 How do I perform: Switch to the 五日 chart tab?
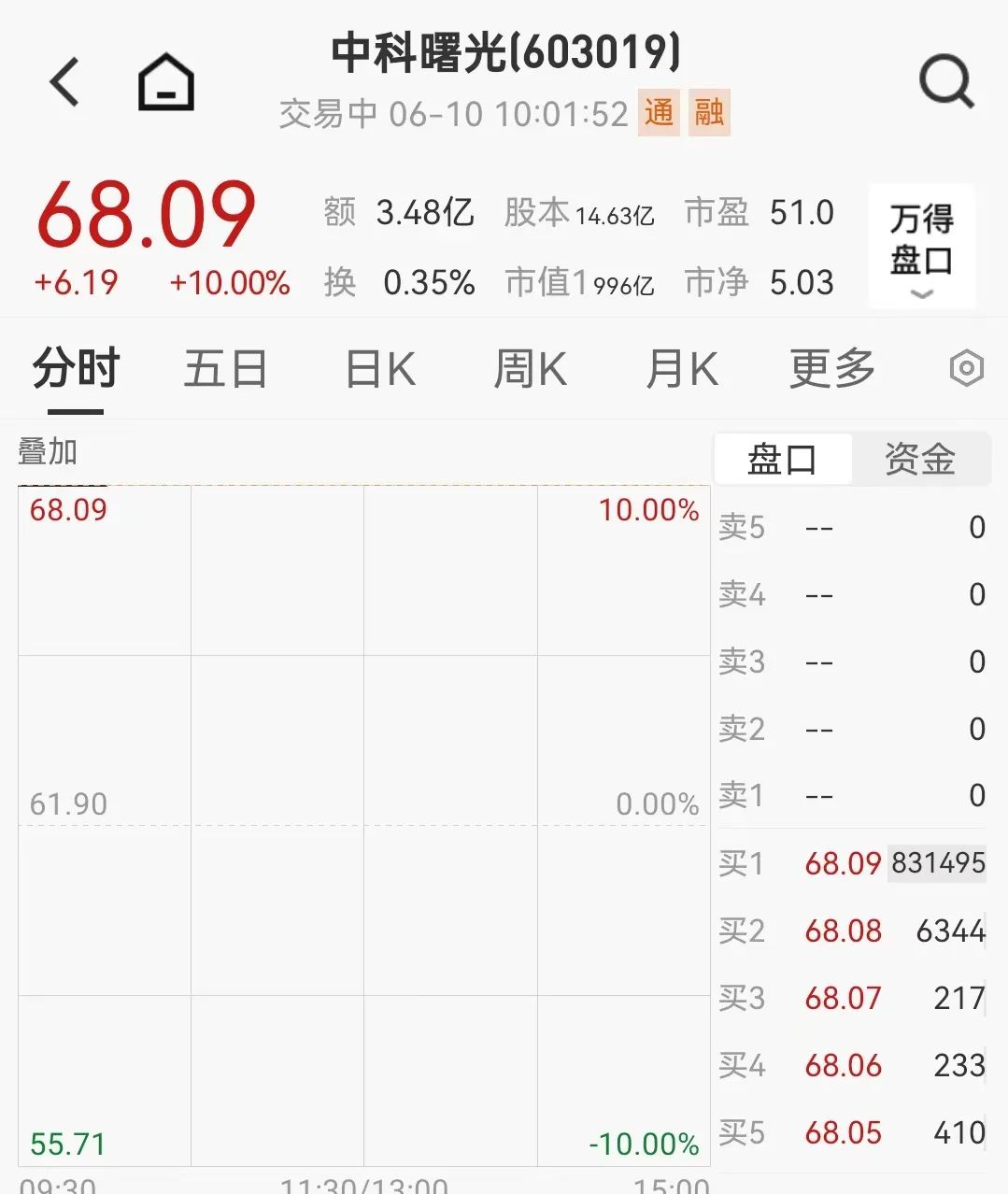tap(225, 368)
